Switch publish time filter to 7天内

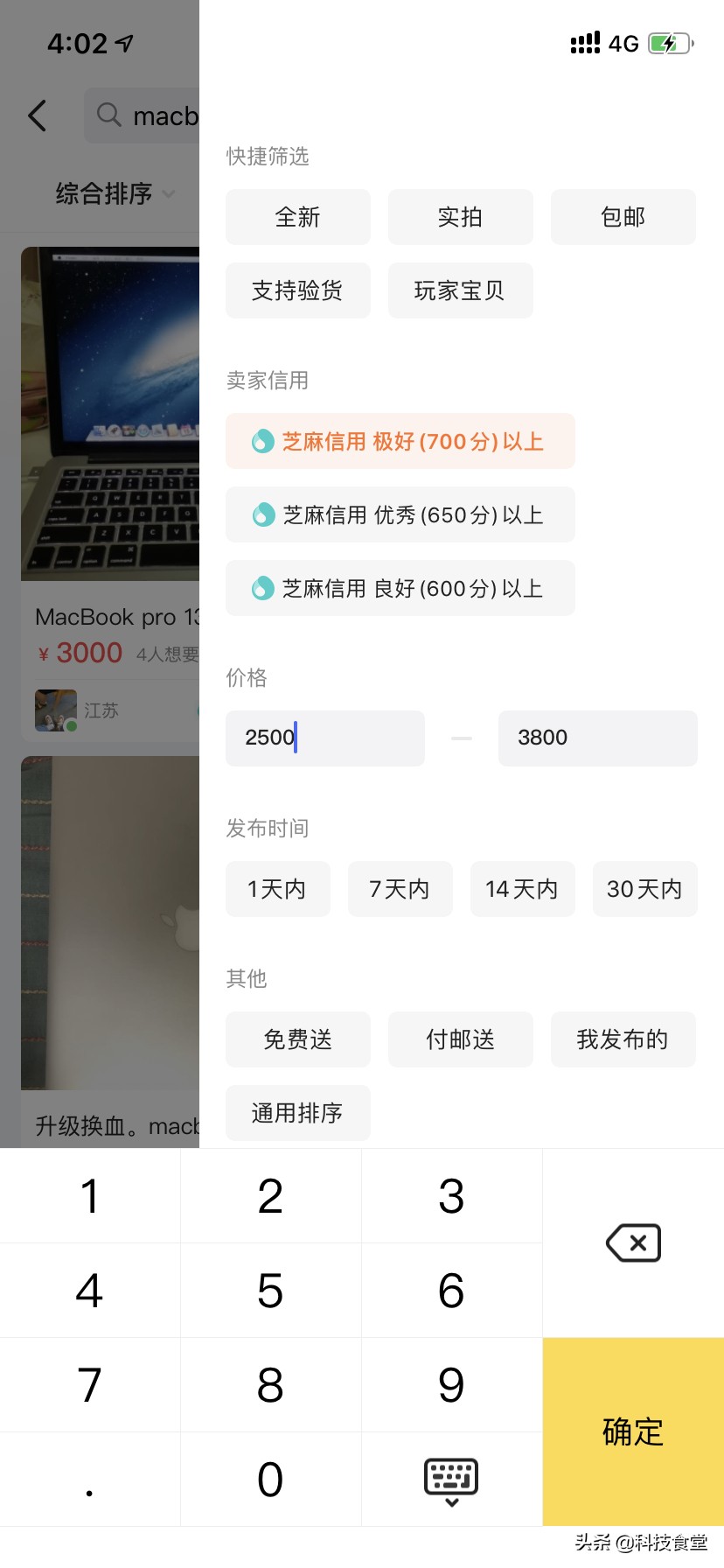(x=400, y=889)
